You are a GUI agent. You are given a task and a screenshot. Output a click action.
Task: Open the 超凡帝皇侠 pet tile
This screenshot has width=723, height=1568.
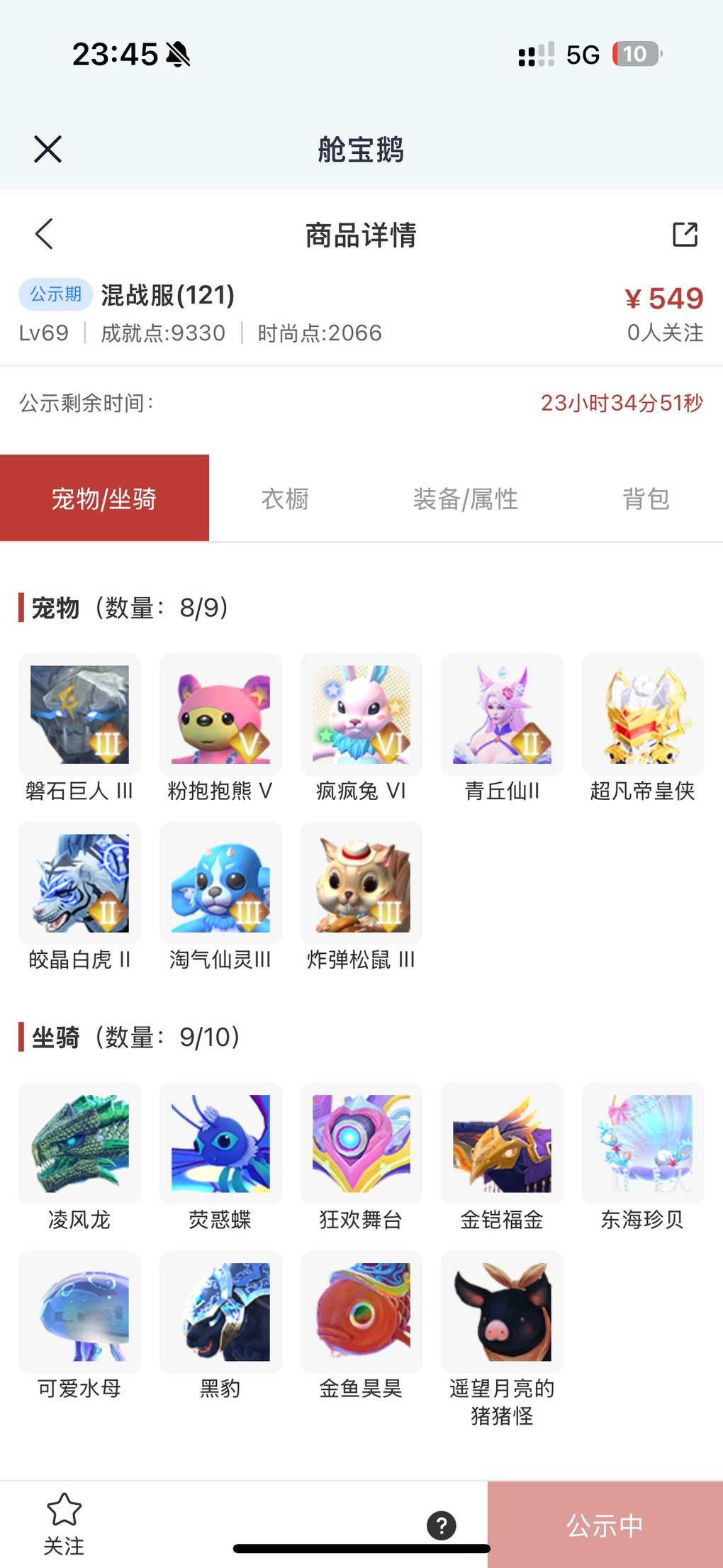pyautogui.click(x=643, y=715)
